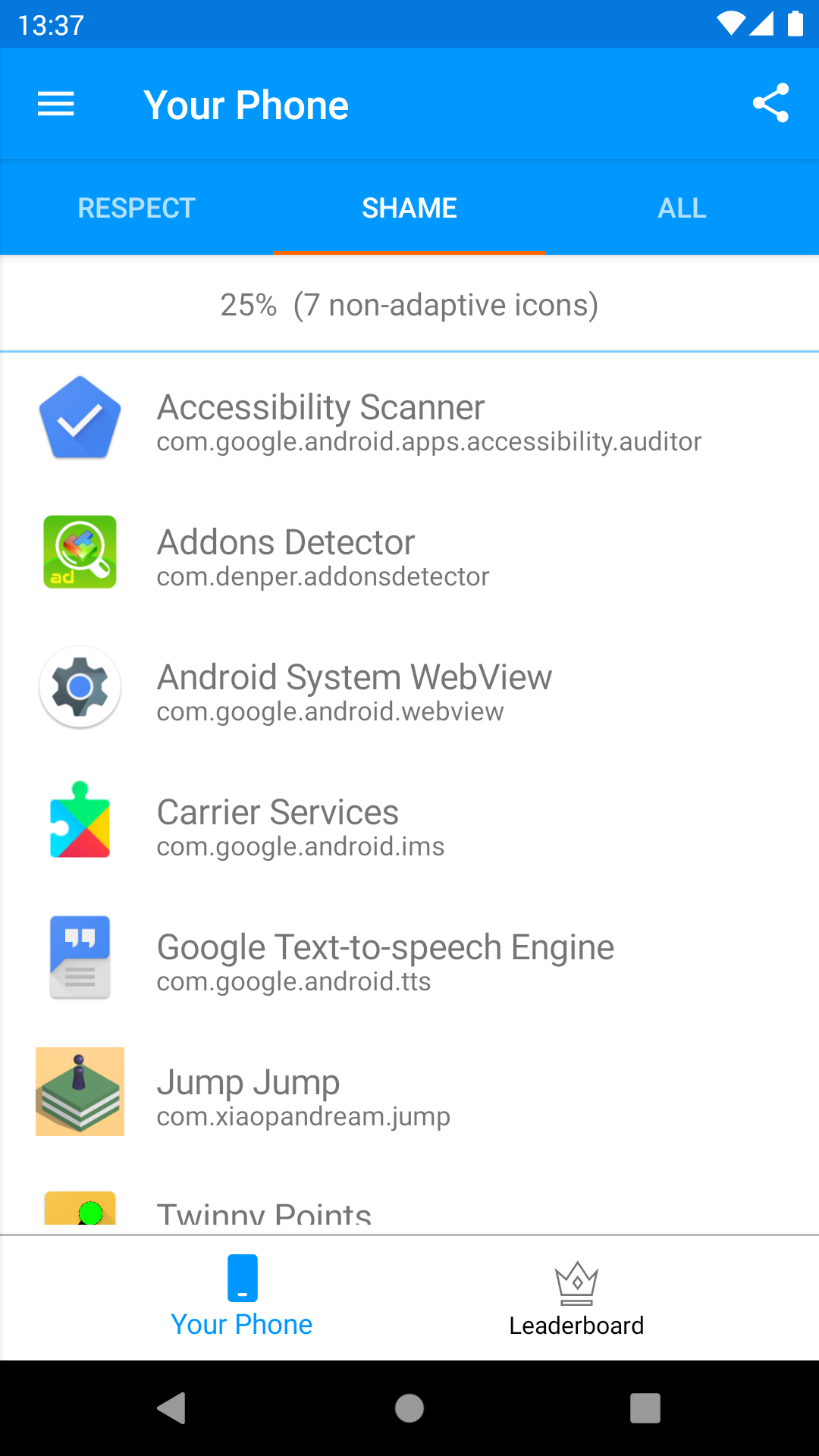Go to the home screen
Image resolution: width=819 pixels, height=1456 pixels.
pos(409,1408)
